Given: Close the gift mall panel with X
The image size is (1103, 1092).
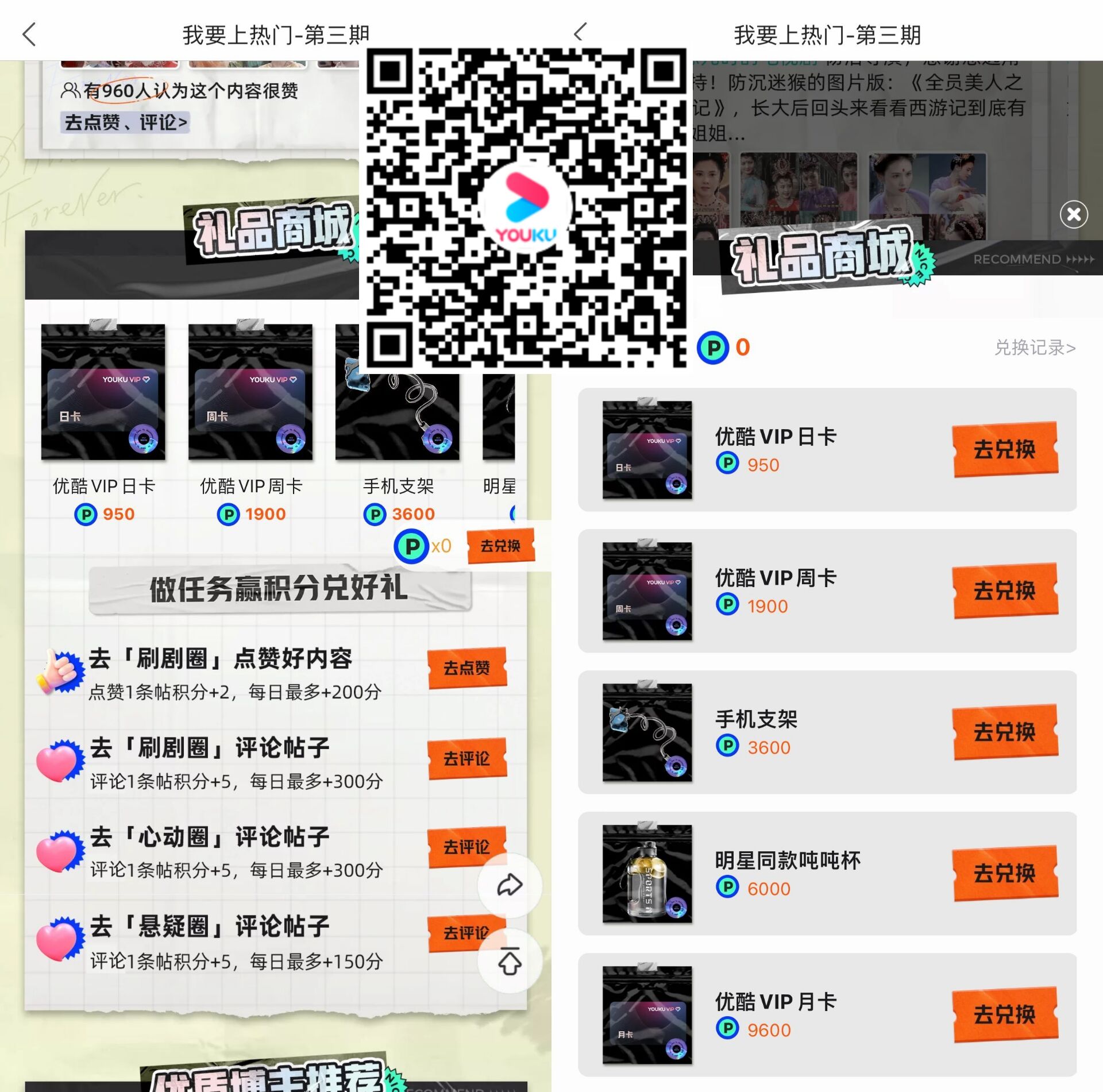Looking at the screenshot, I should [x=1073, y=215].
